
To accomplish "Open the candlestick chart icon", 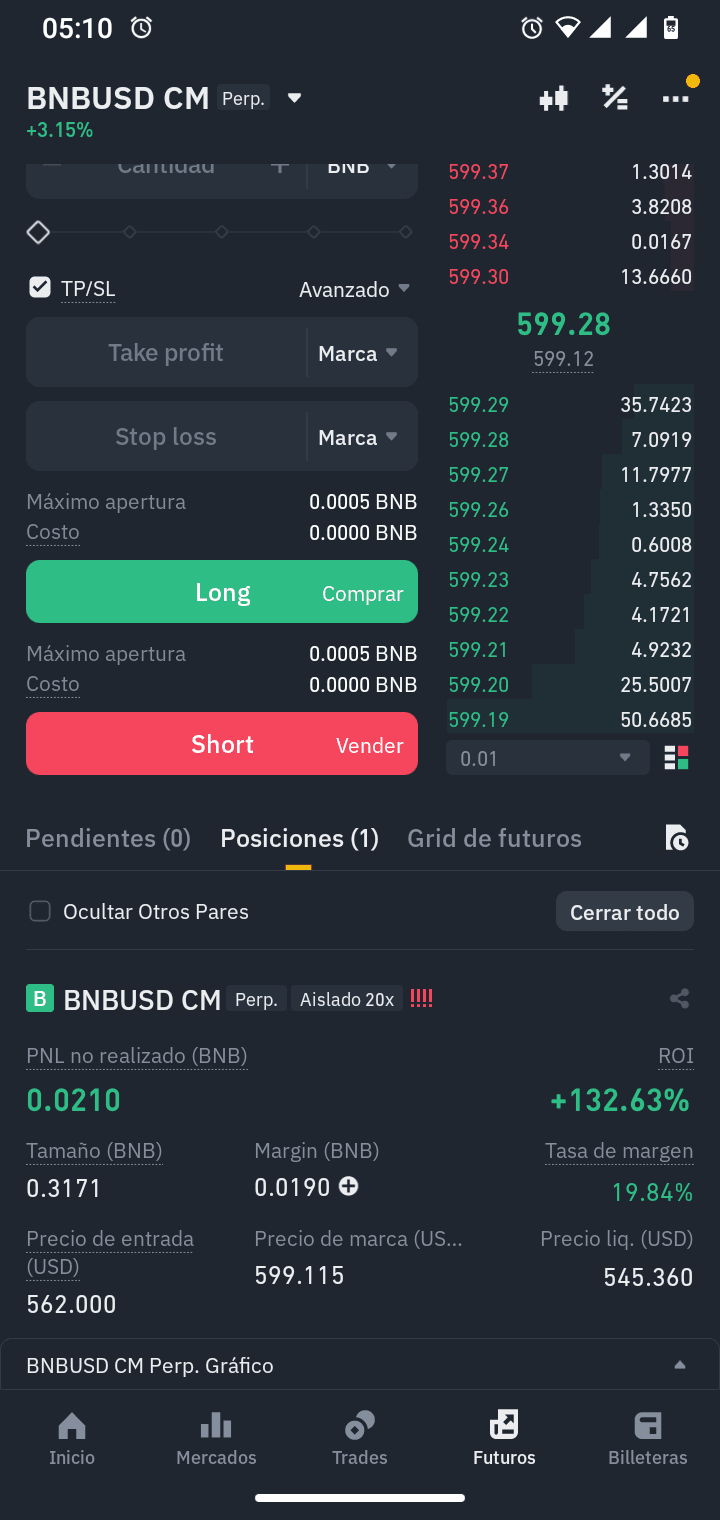I will point(554,98).
